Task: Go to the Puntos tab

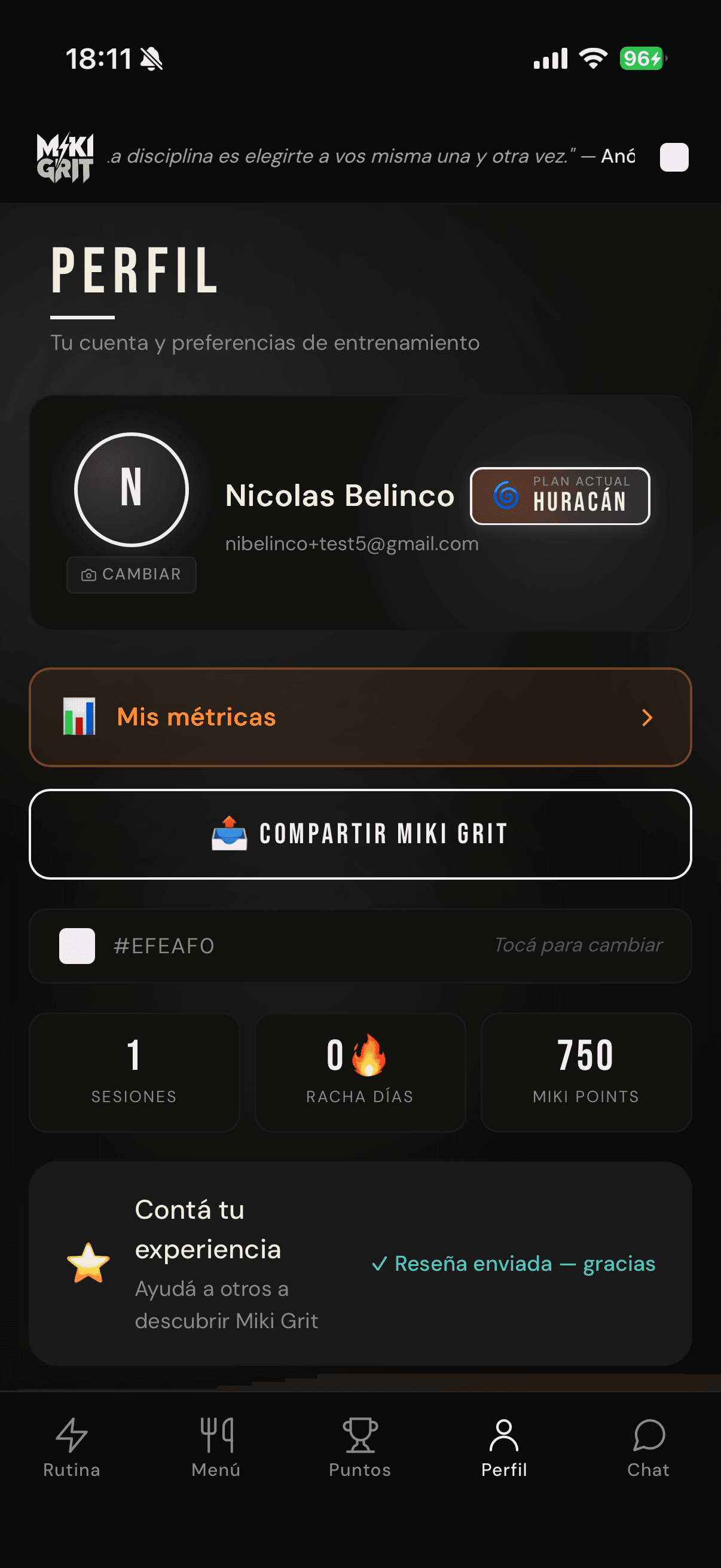Action: point(360,1447)
